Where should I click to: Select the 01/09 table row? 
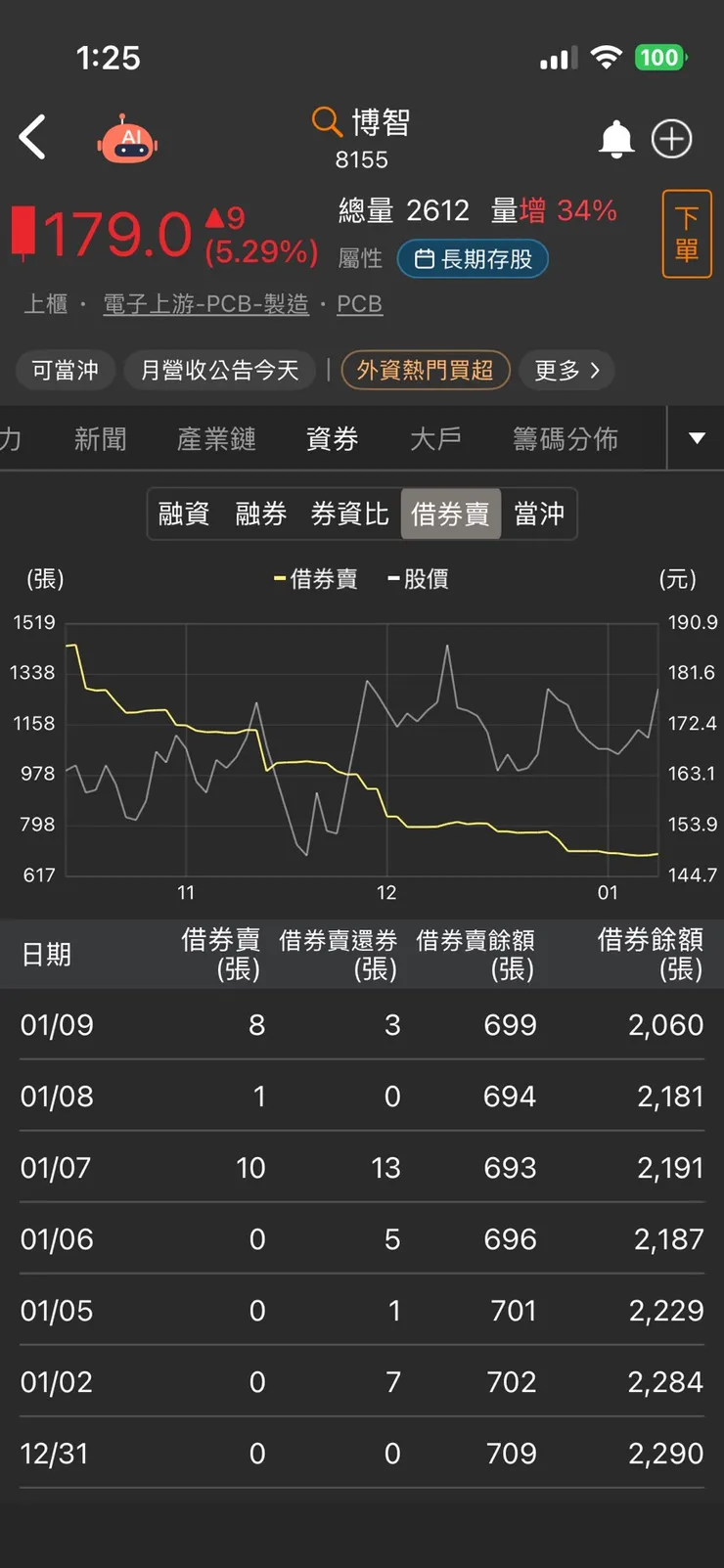click(x=362, y=1024)
